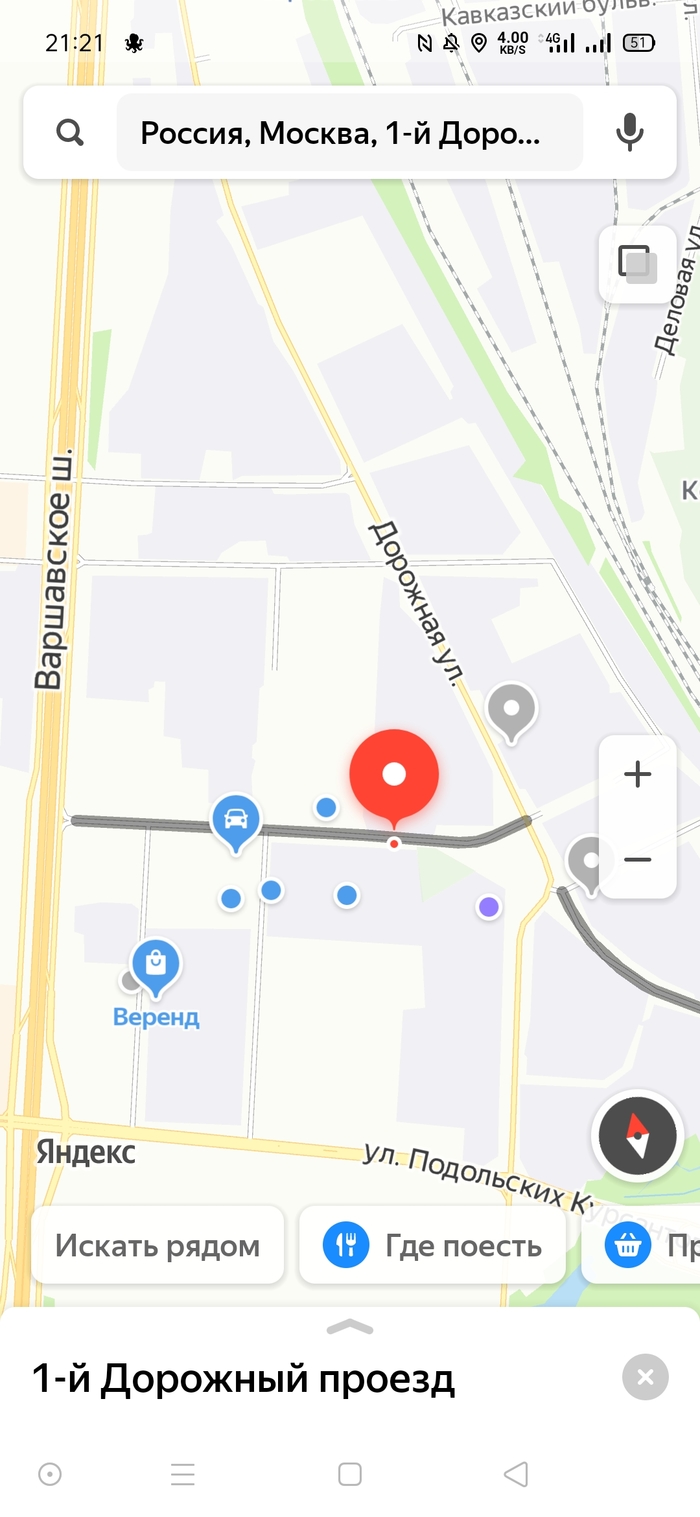
Task: Open the Веренд shop marker
Action: [156, 966]
